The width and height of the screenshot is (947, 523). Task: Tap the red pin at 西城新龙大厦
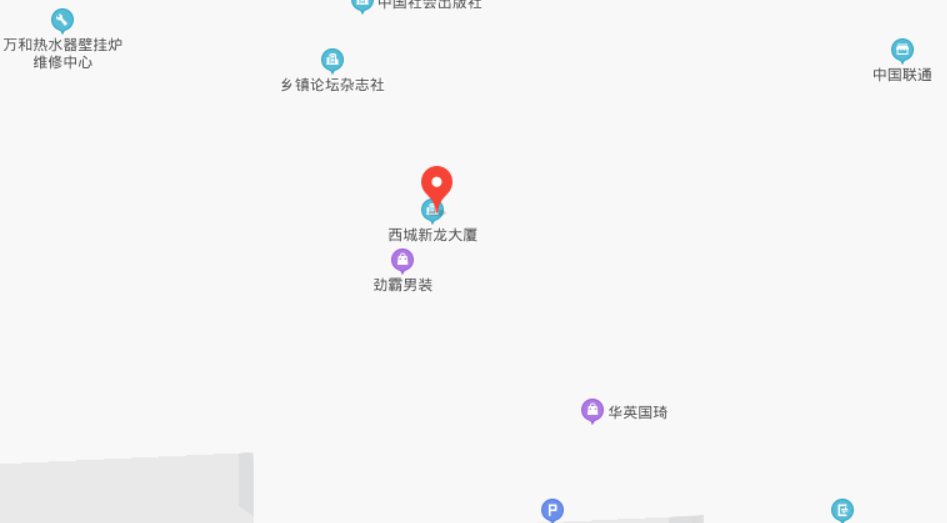tap(436, 185)
